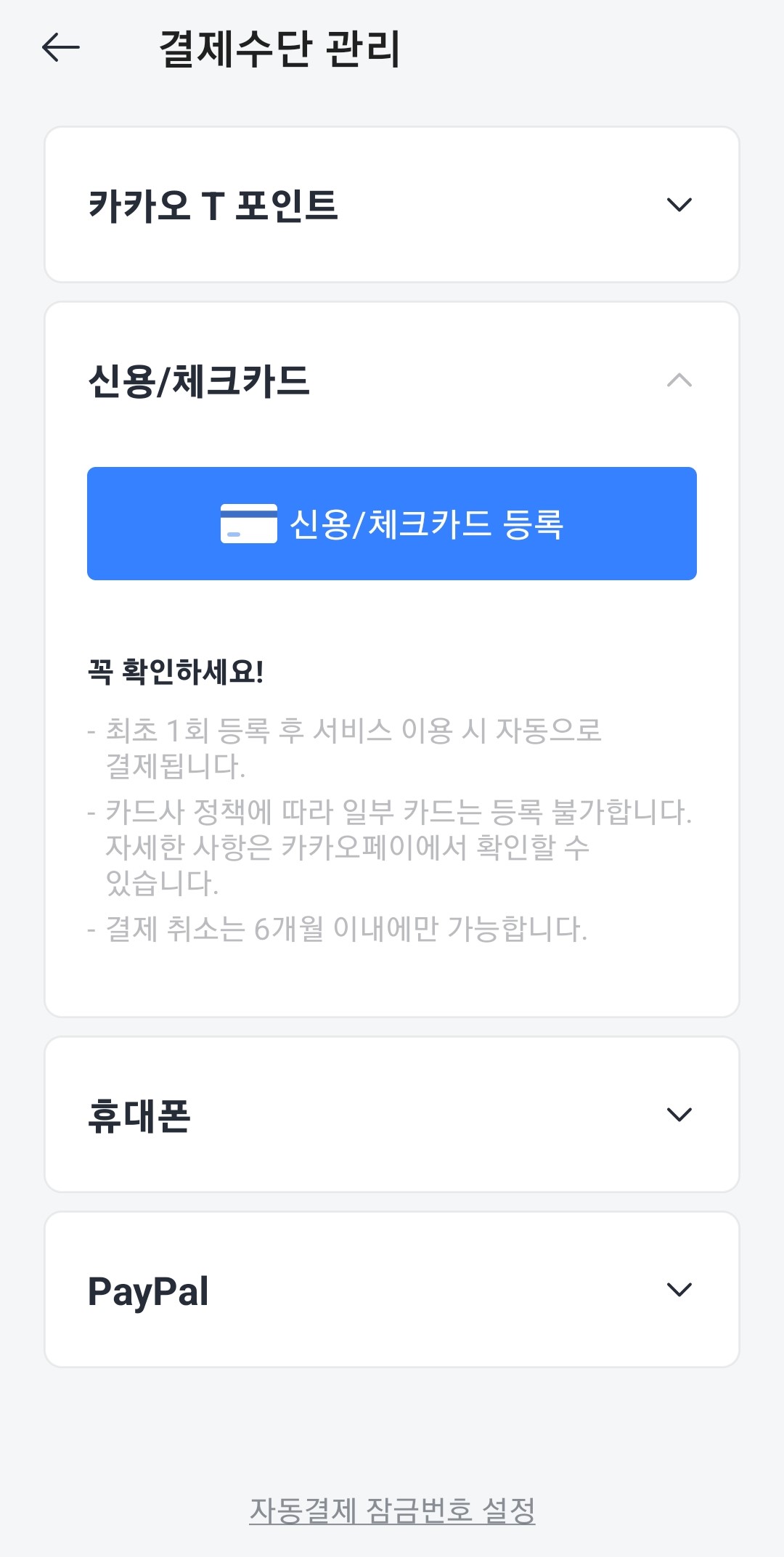Select the left arrow to go back
The image size is (784, 1557).
[x=60, y=46]
